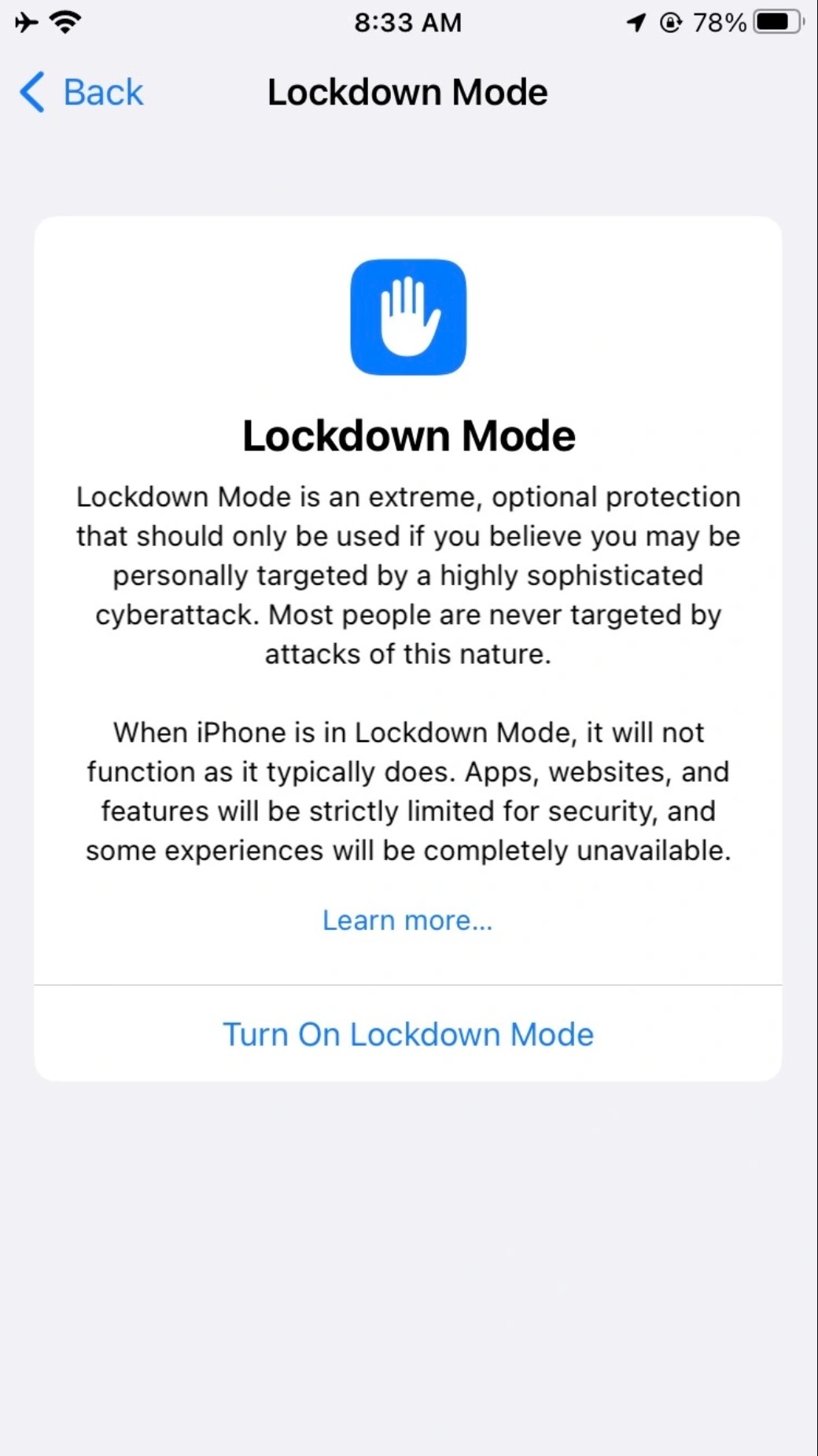This screenshot has width=818, height=1456.
Task: Tap the battery indicator icon
Action: pyautogui.click(x=775, y=21)
